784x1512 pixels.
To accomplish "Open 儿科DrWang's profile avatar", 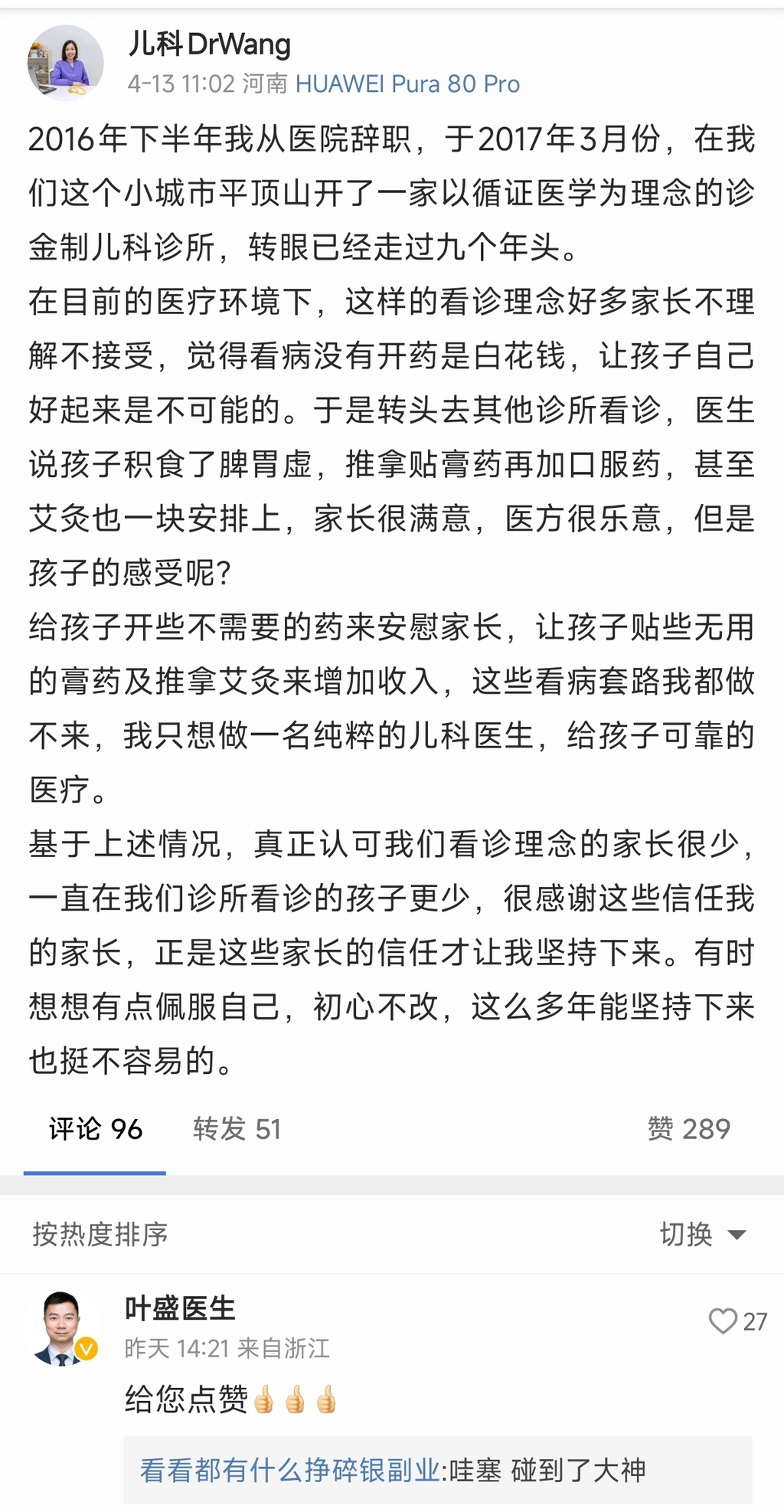I will pyautogui.click(x=66, y=62).
